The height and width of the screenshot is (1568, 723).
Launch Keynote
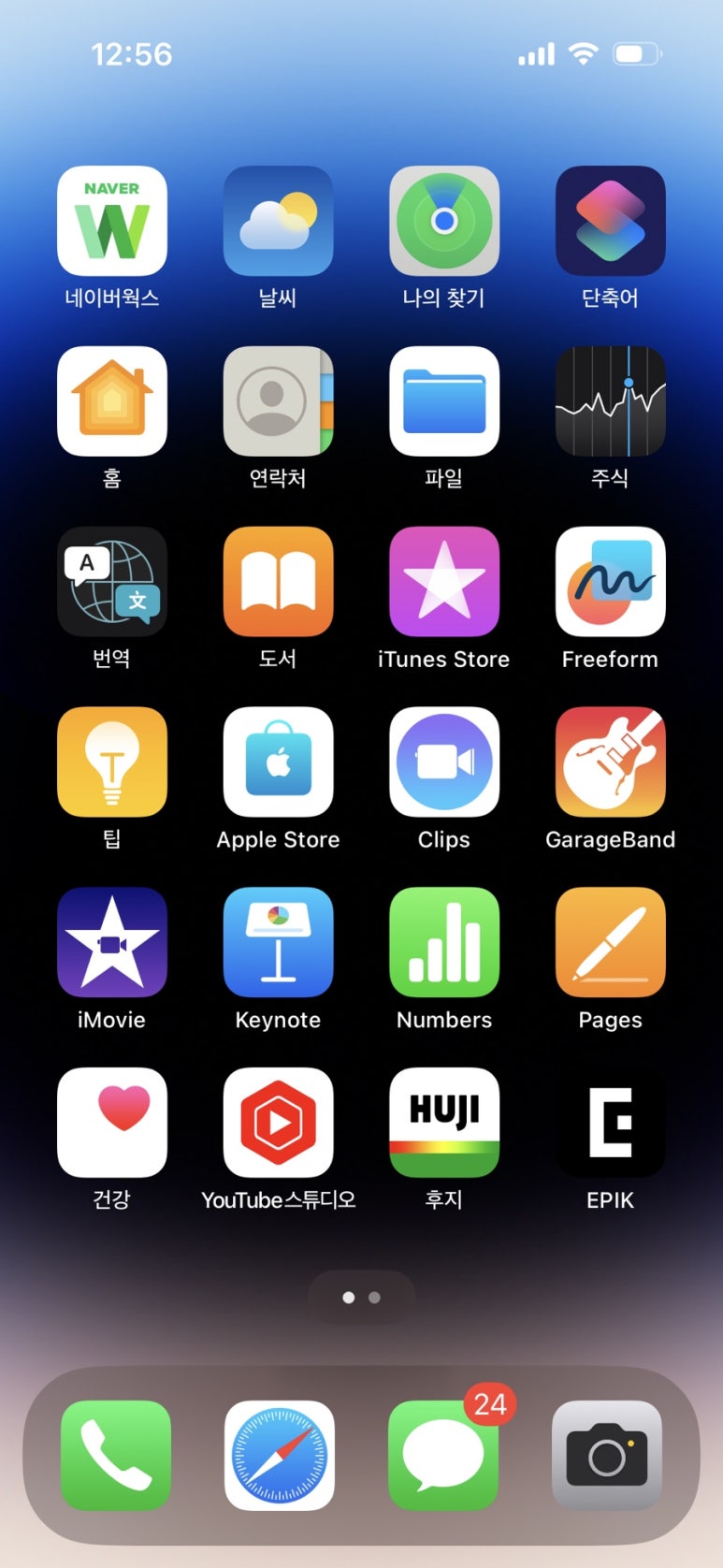(278, 942)
